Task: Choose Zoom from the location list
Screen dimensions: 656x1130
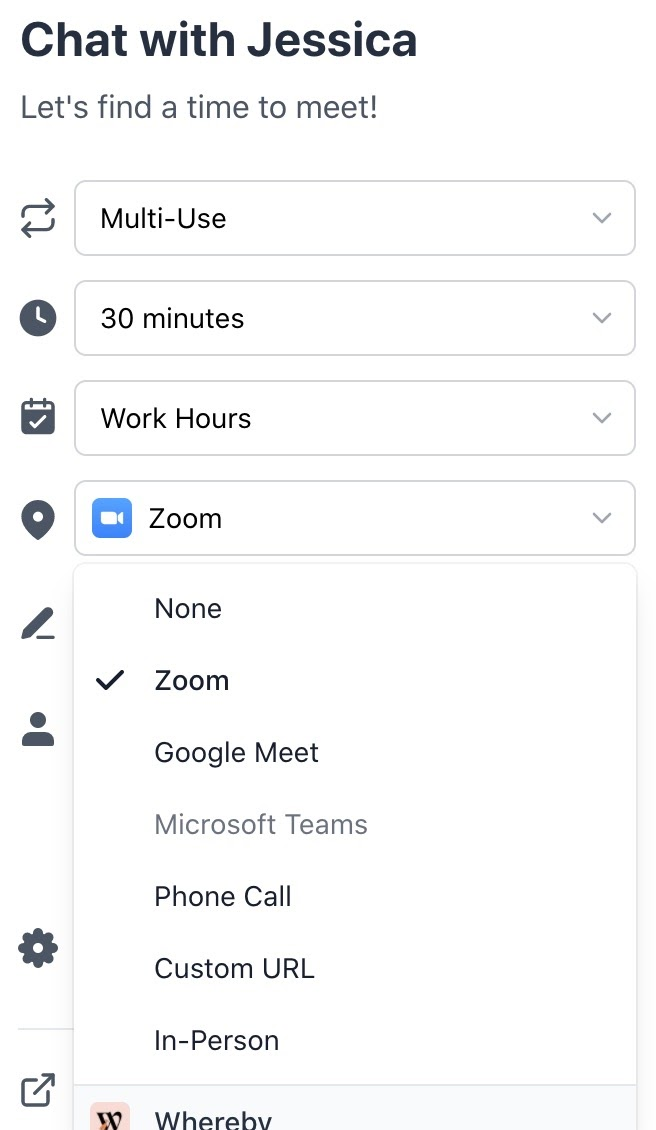Action: pos(192,680)
